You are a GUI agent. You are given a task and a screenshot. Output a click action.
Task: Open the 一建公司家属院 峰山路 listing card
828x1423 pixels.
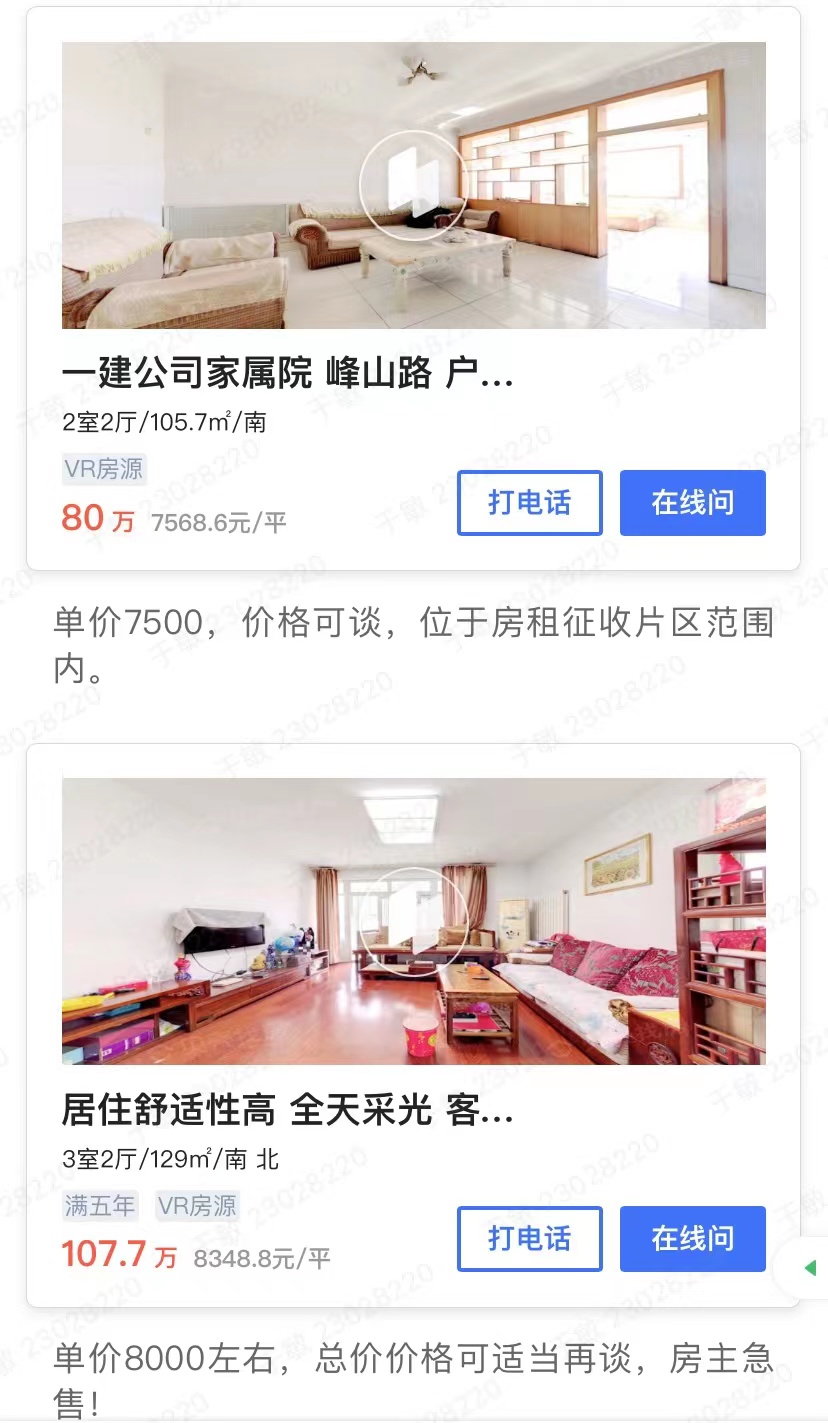pyautogui.click(x=288, y=375)
